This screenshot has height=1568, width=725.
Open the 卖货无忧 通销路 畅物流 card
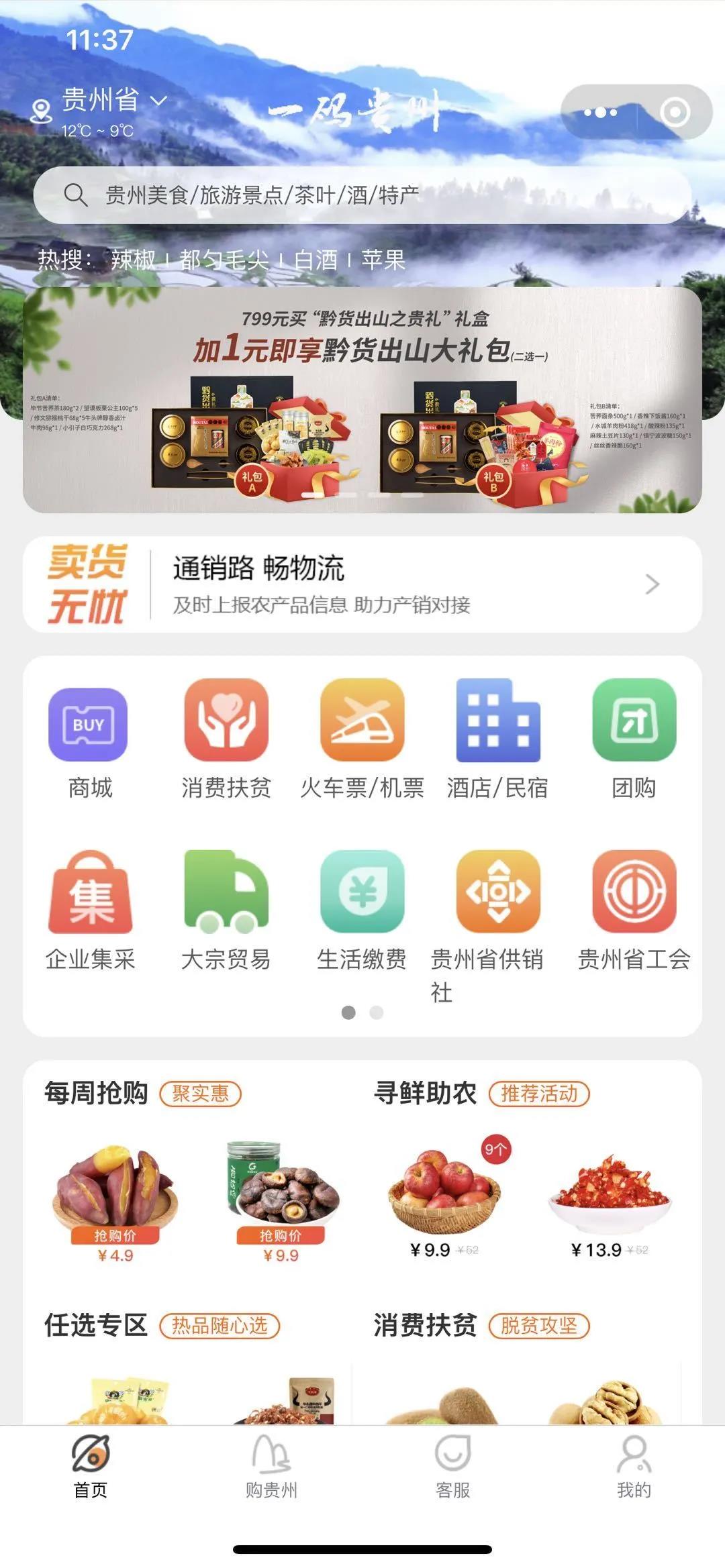point(362,584)
